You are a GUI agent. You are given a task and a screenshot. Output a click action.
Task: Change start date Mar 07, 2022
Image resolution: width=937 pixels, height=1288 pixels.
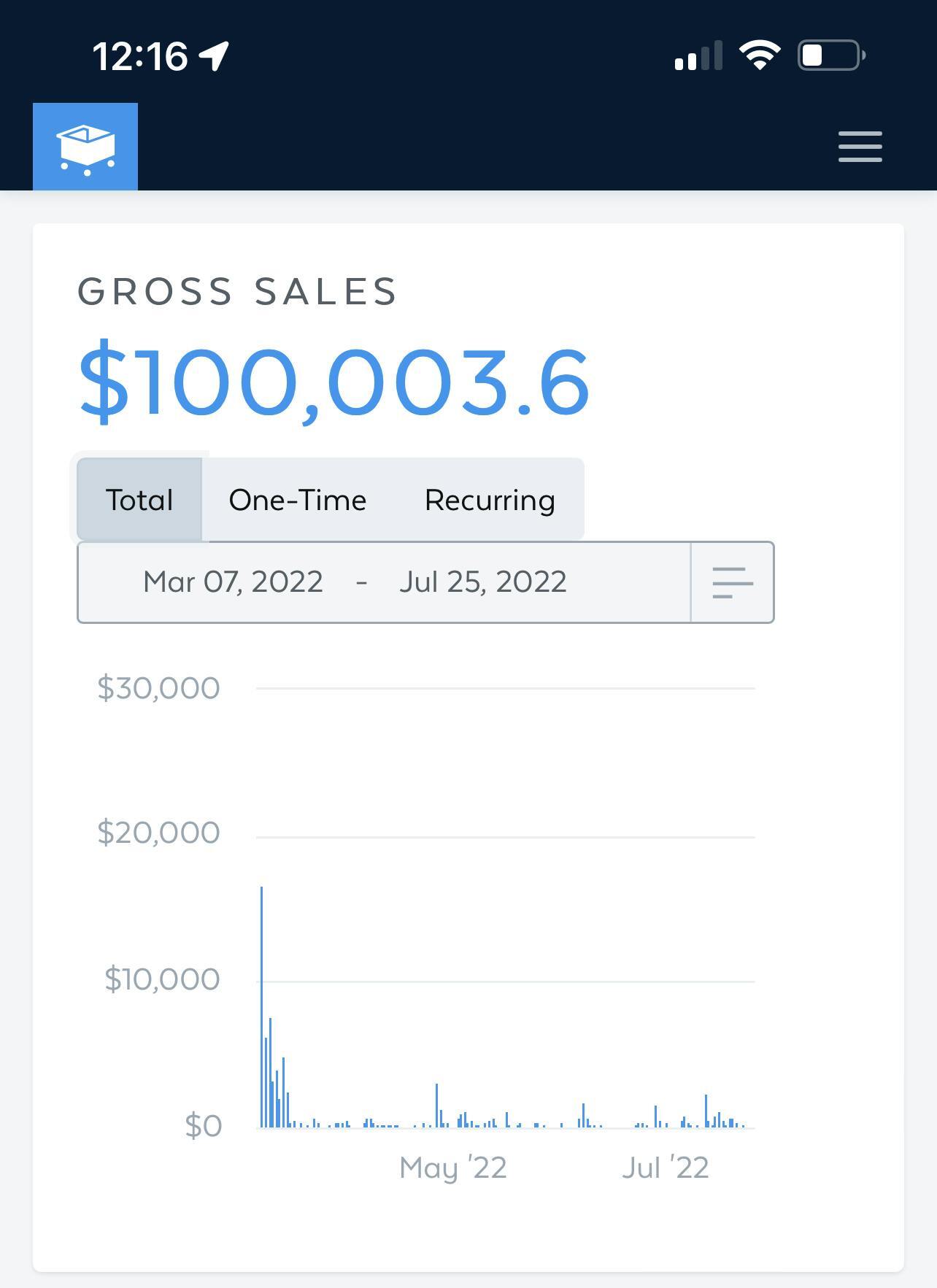[x=233, y=582]
